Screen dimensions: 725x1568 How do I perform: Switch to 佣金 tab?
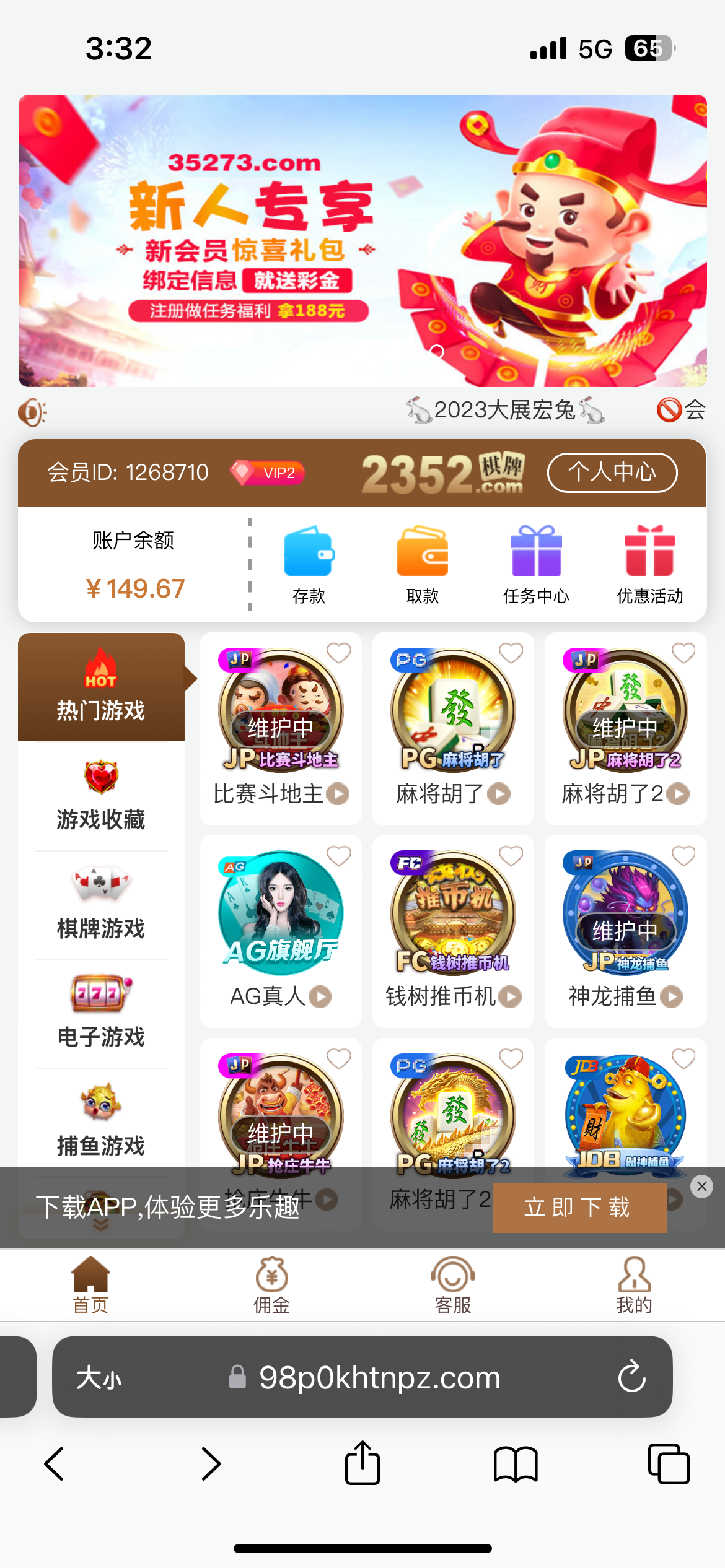pyautogui.click(x=271, y=1285)
